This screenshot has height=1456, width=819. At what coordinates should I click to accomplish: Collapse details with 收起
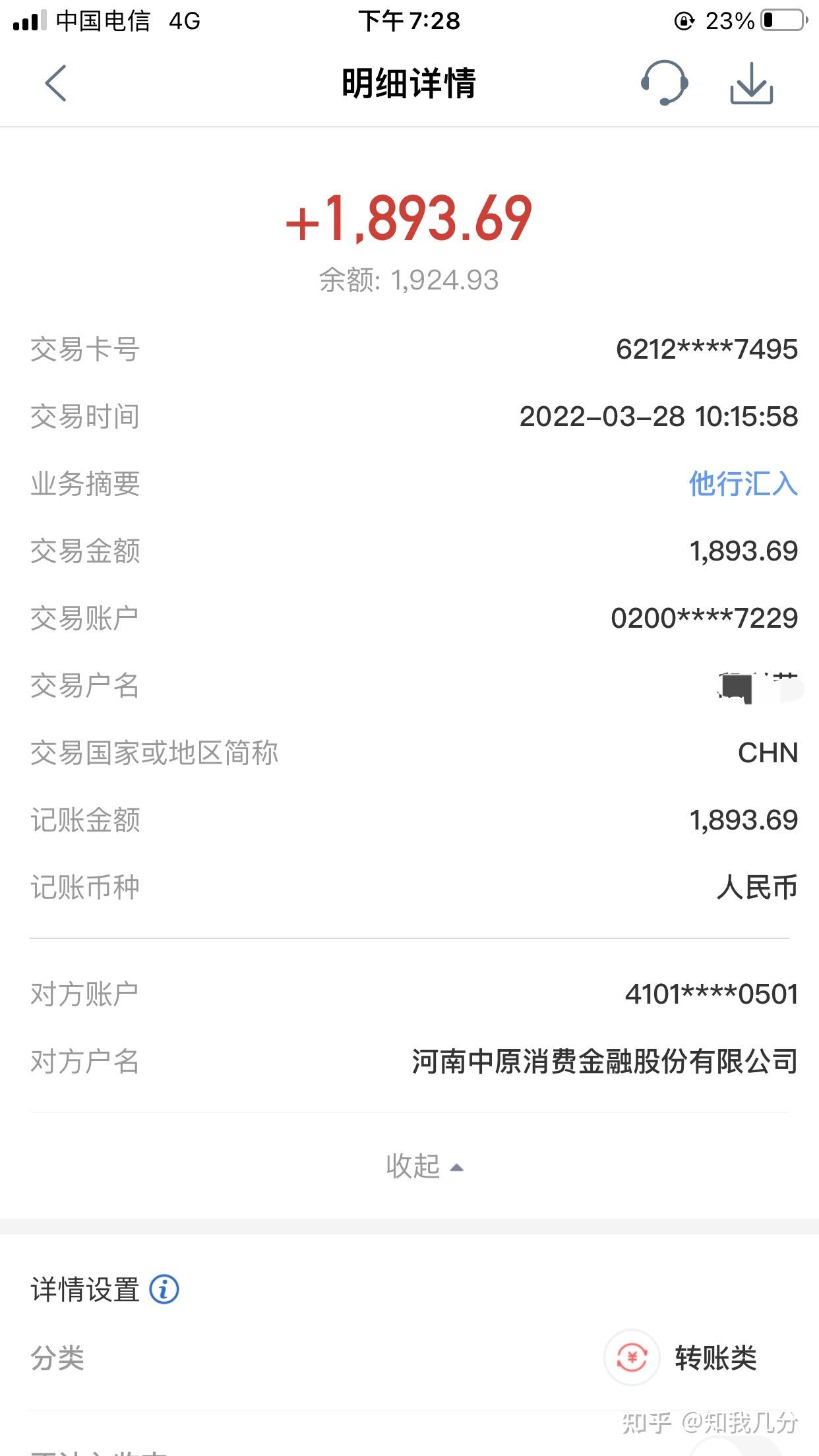coord(425,1167)
